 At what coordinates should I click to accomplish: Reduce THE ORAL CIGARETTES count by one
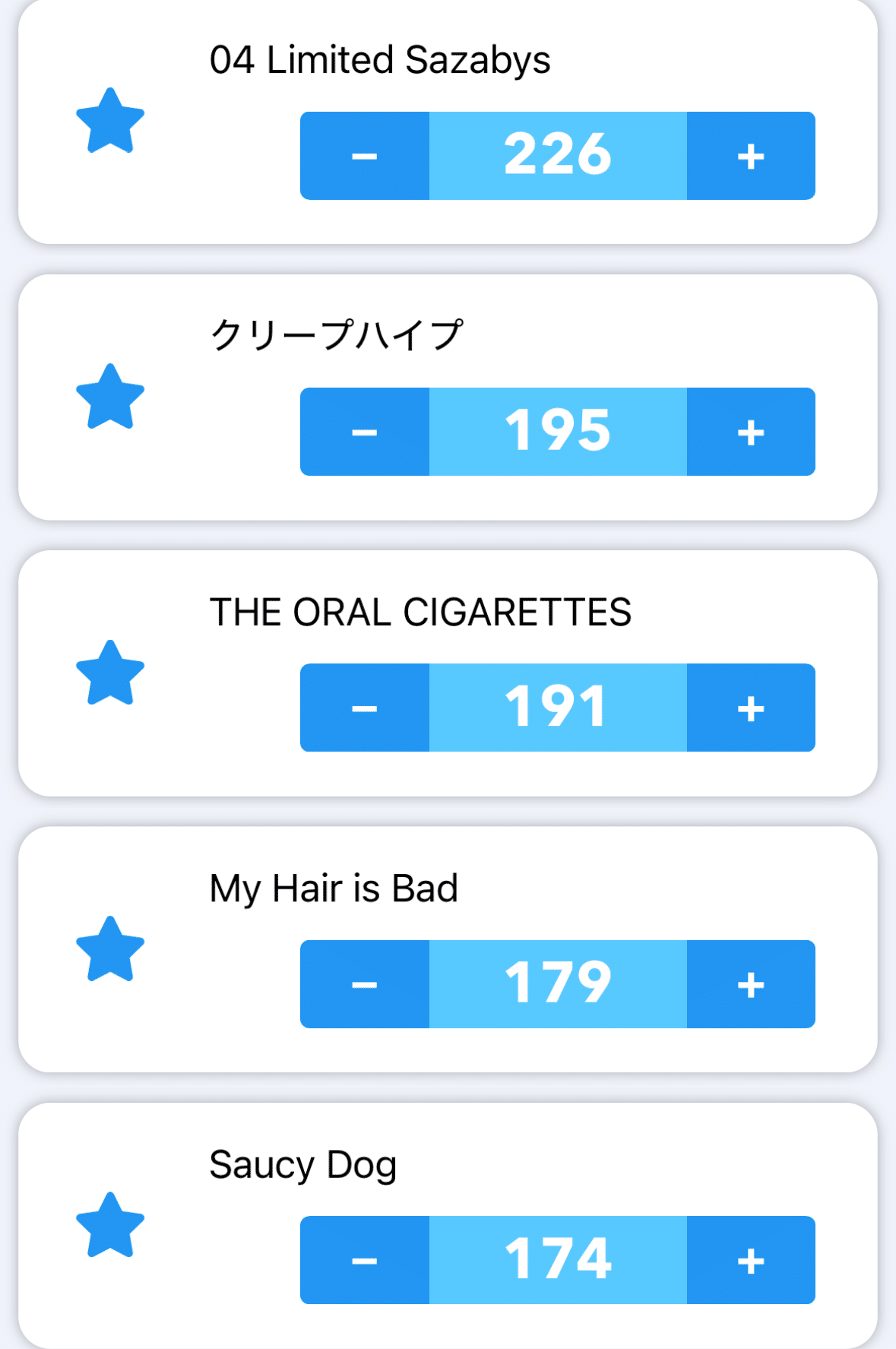click(x=365, y=708)
